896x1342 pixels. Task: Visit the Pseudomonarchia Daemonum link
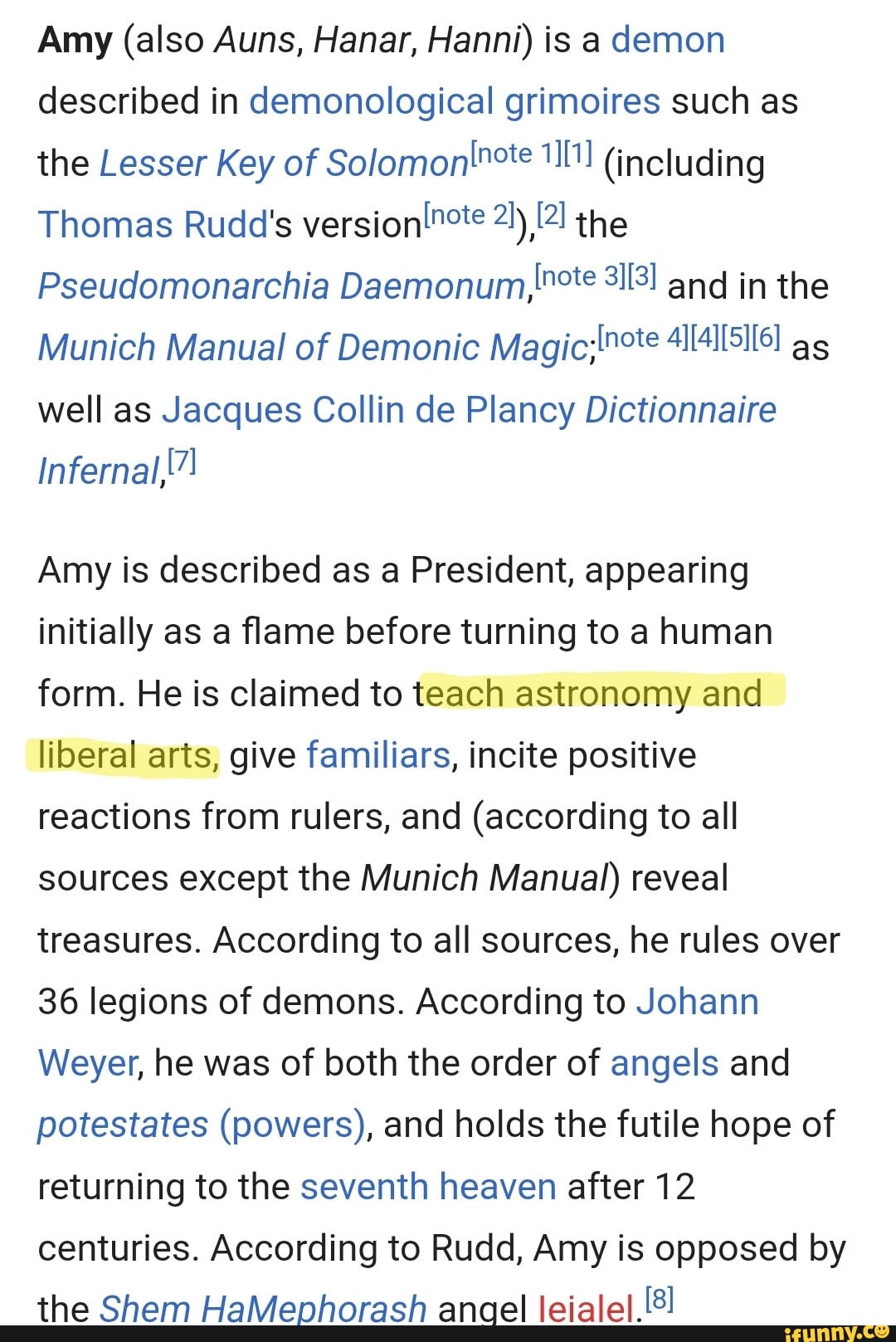click(x=281, y=286)
